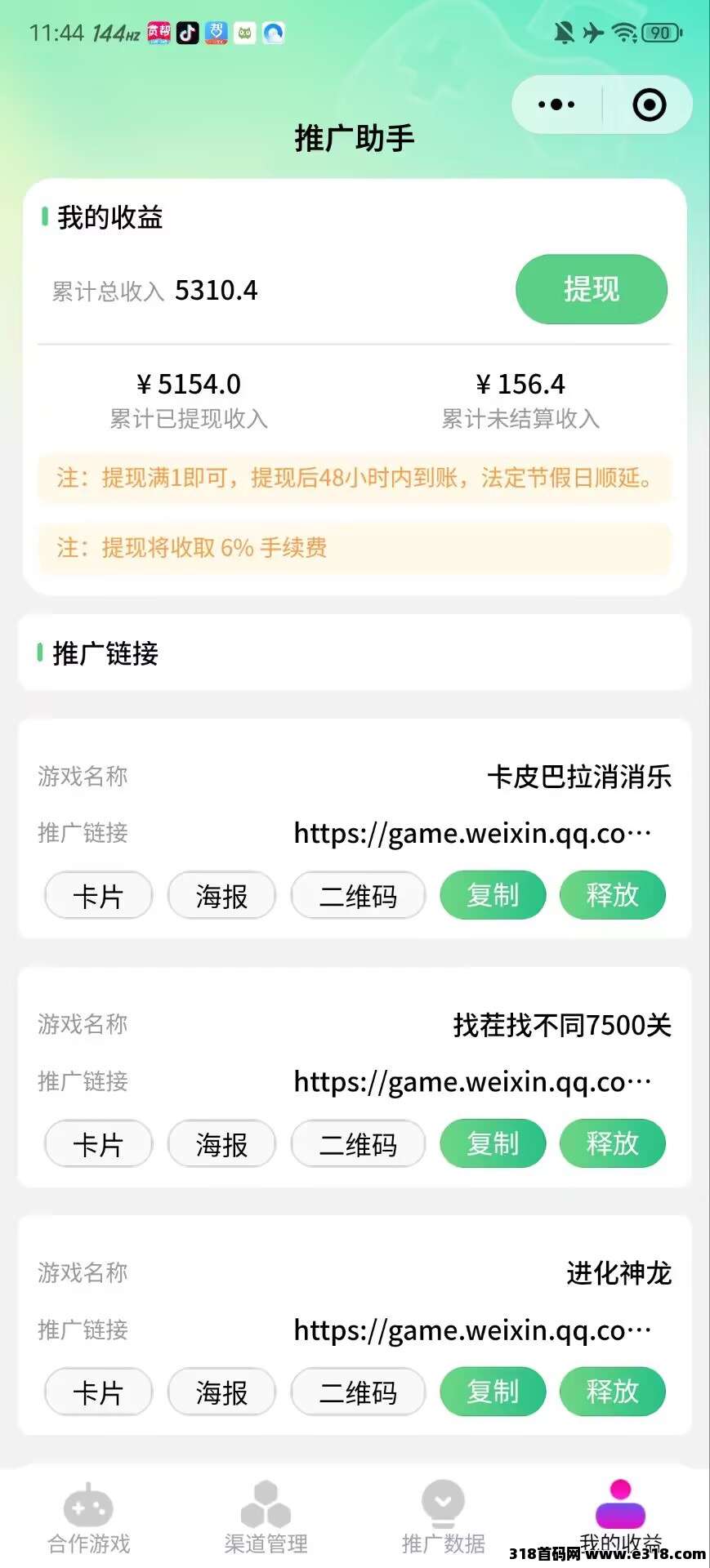Image resolution: width=710 pixels, height=1568 pixels.
Task: Switch to the 合作游戏 tab
Action: [88, 1520]
